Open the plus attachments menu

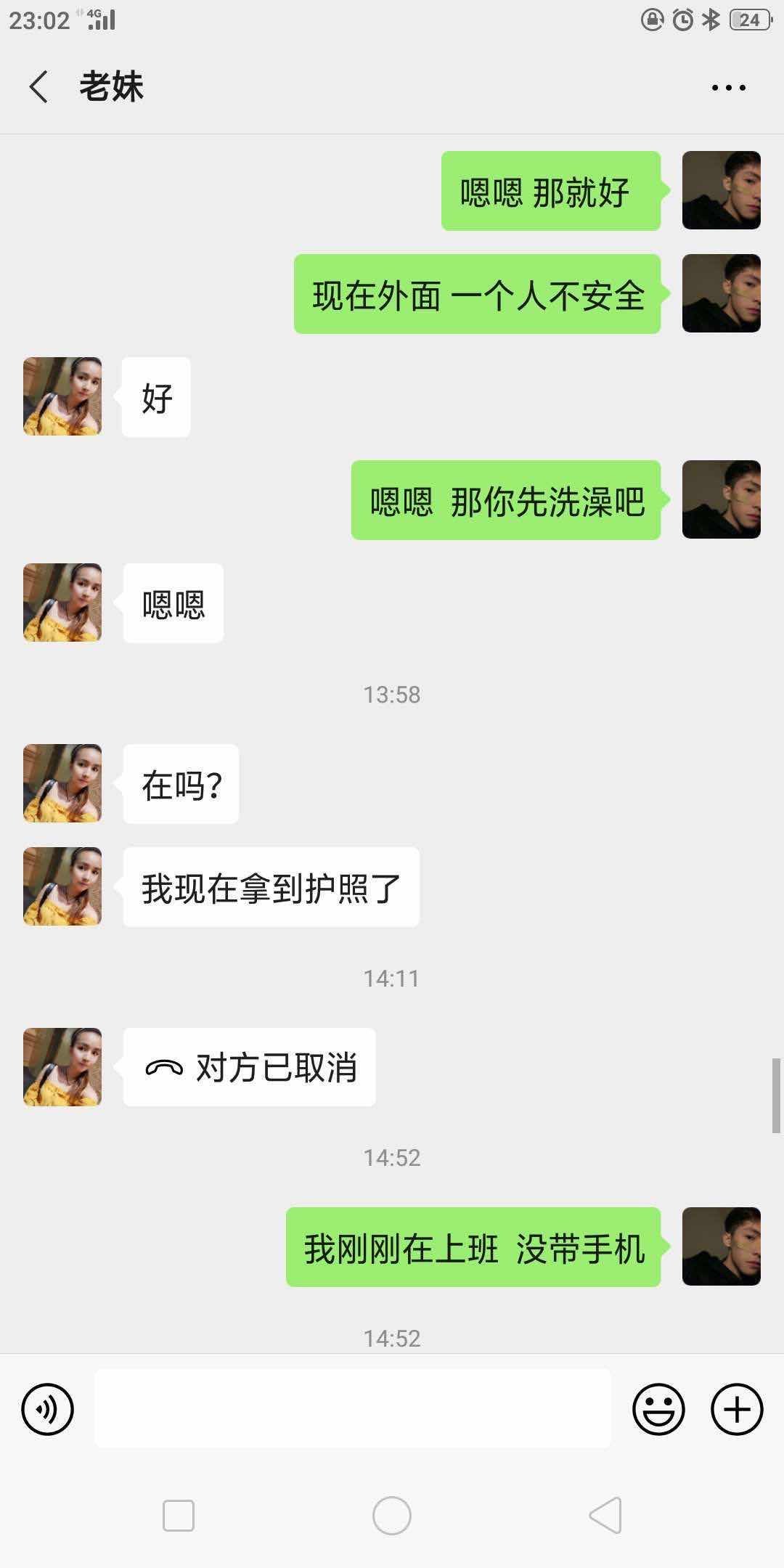pos(736,1410)
